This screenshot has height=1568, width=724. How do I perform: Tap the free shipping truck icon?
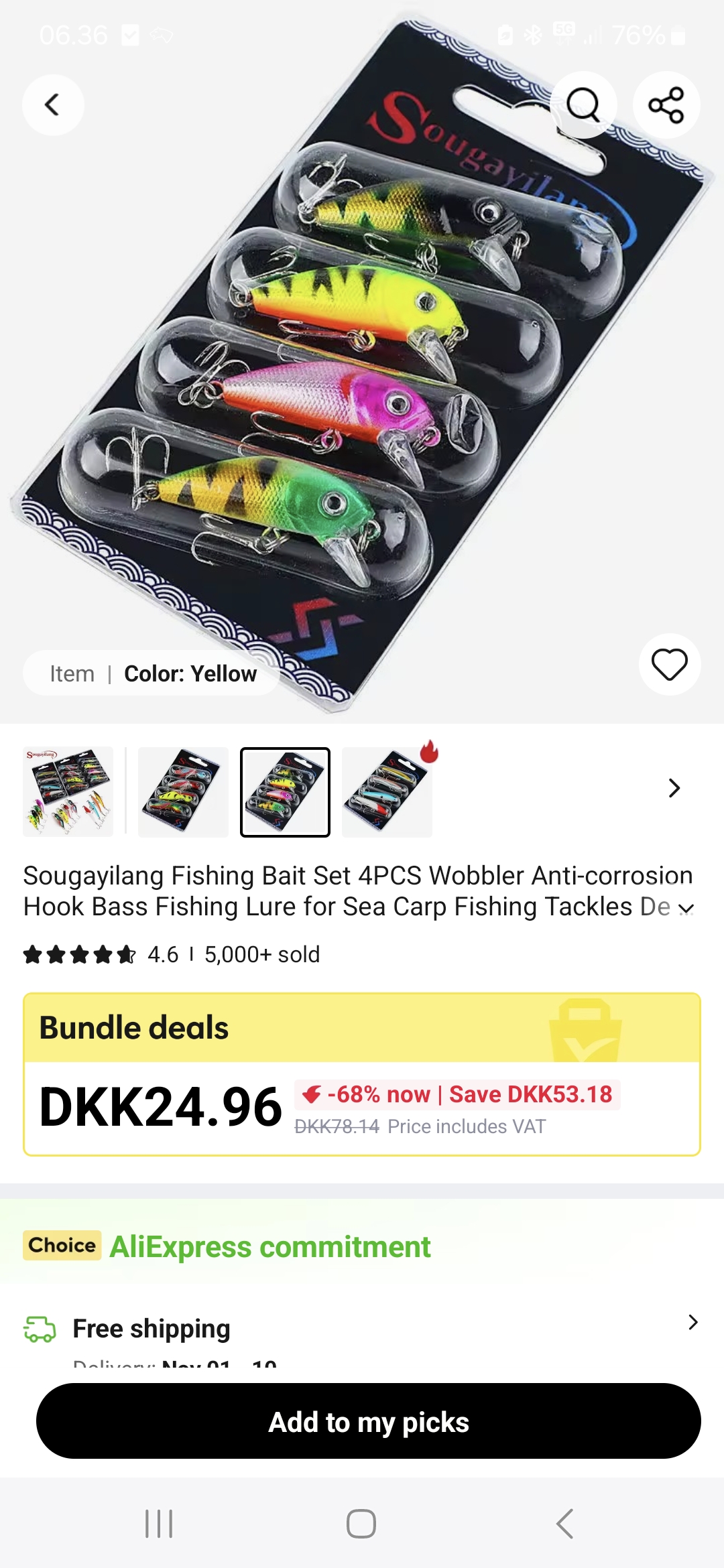click(42, 1327)
